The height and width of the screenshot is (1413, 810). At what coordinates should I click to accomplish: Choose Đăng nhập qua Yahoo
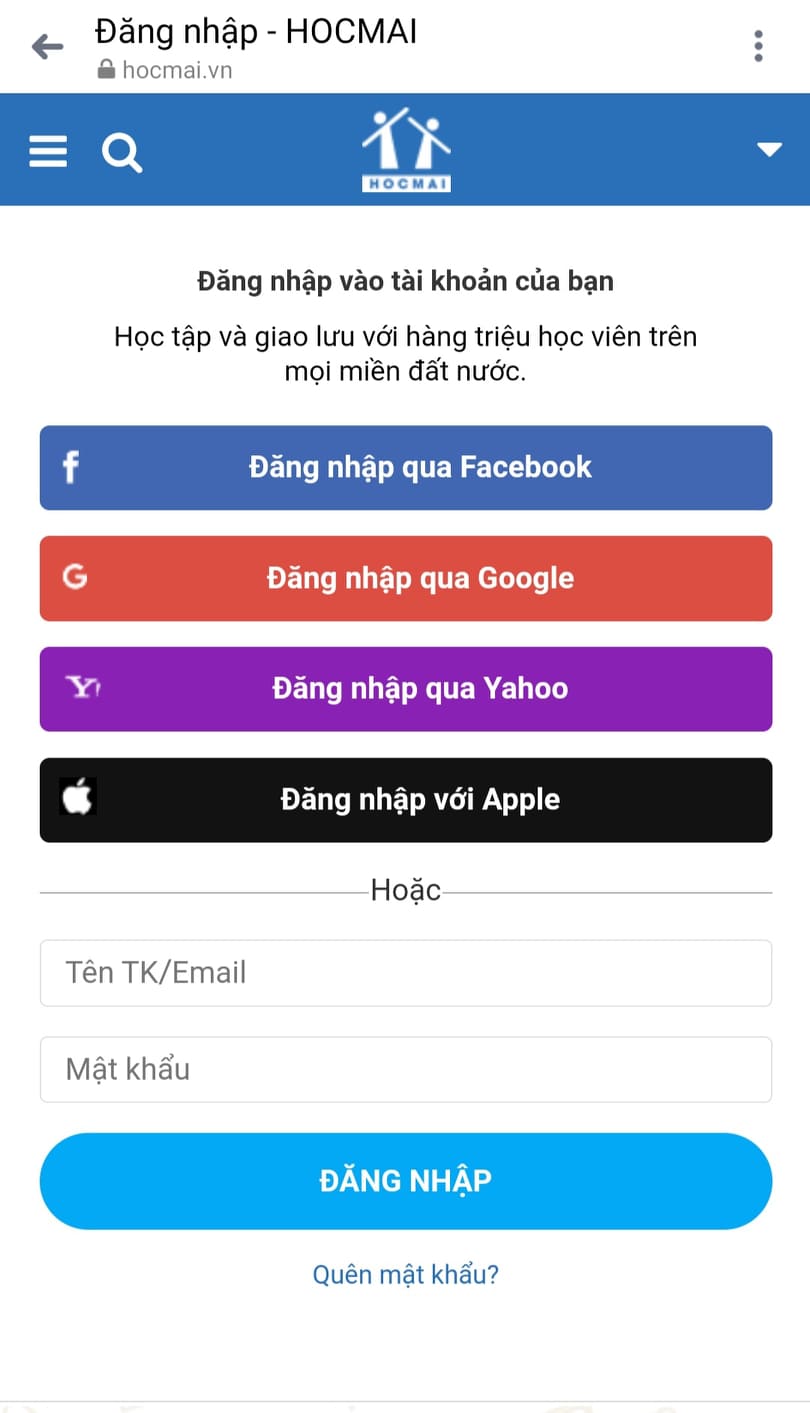pyautogui.click(x=406, y=689)
